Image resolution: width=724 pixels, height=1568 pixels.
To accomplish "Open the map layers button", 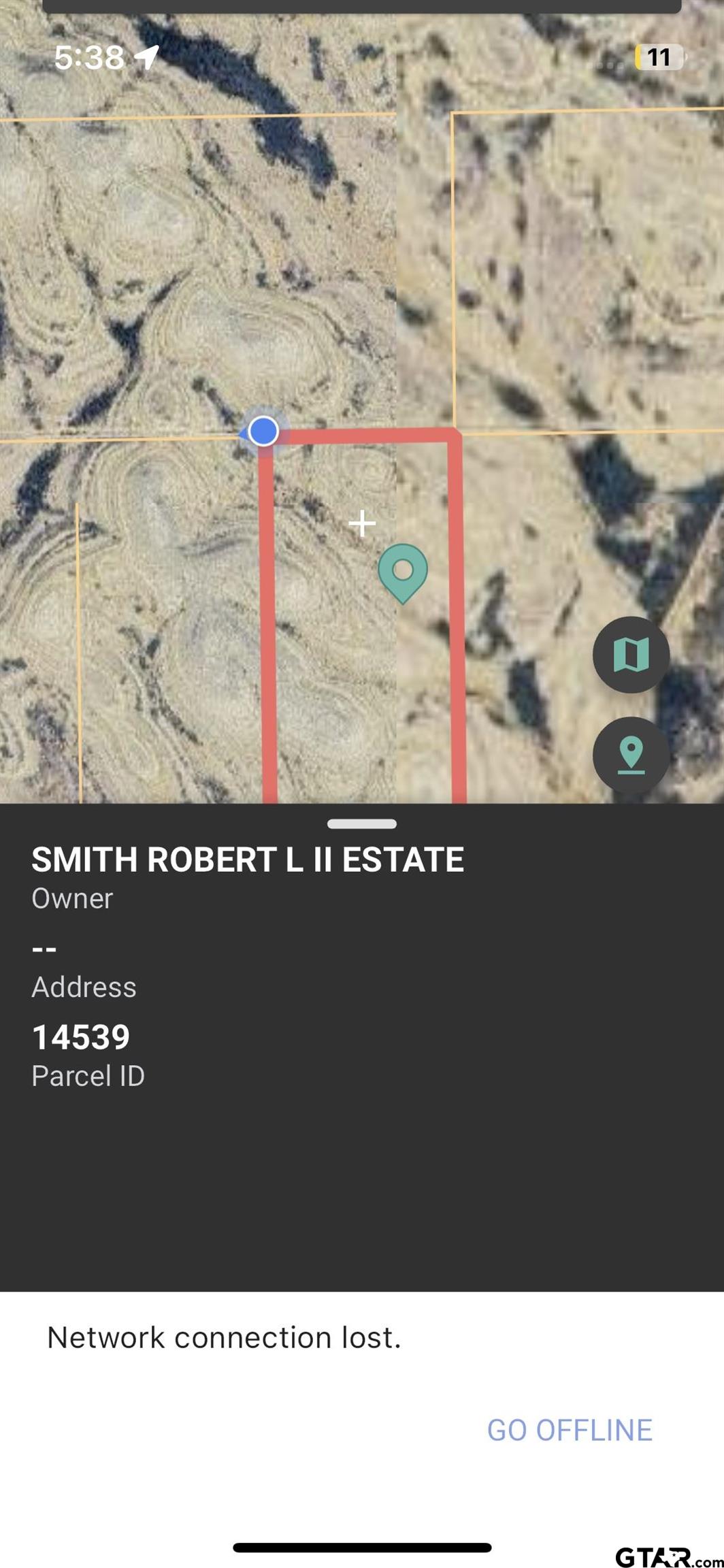I will coord(631,655).
